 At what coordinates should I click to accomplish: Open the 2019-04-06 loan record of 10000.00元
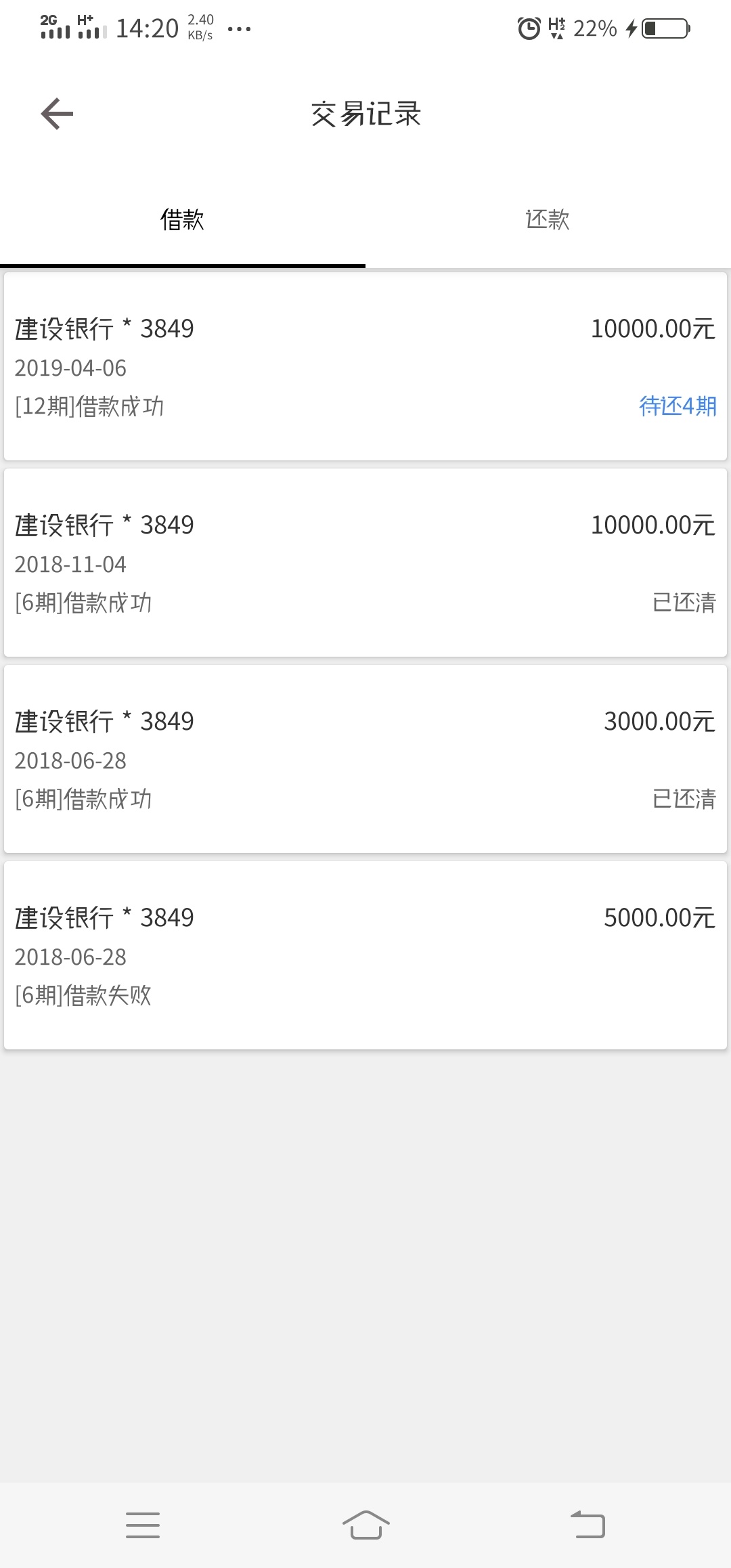pyautogui.click(x=365, y=366)
